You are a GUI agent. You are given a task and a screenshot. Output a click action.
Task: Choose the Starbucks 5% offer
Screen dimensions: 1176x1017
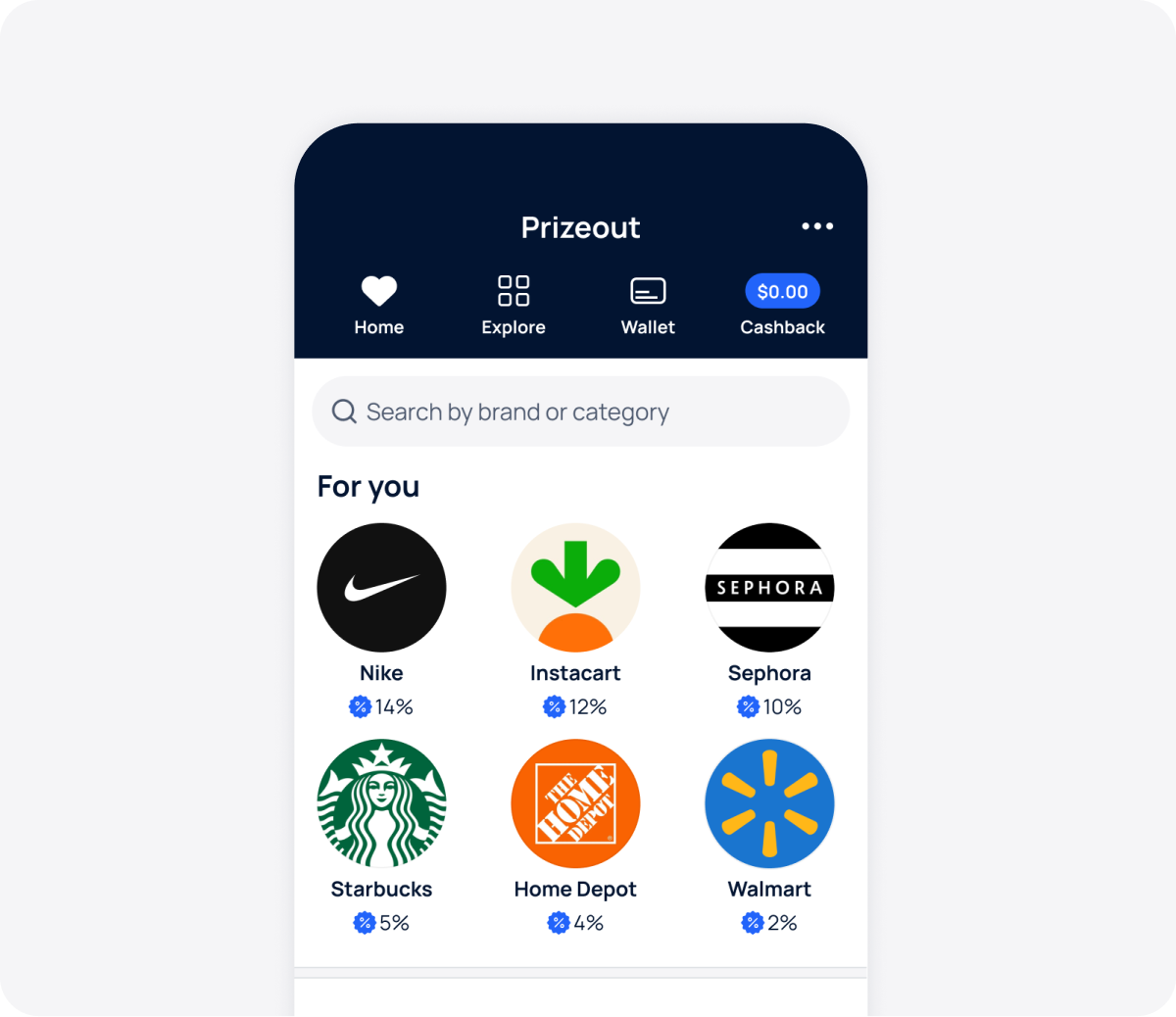[381, 803]
